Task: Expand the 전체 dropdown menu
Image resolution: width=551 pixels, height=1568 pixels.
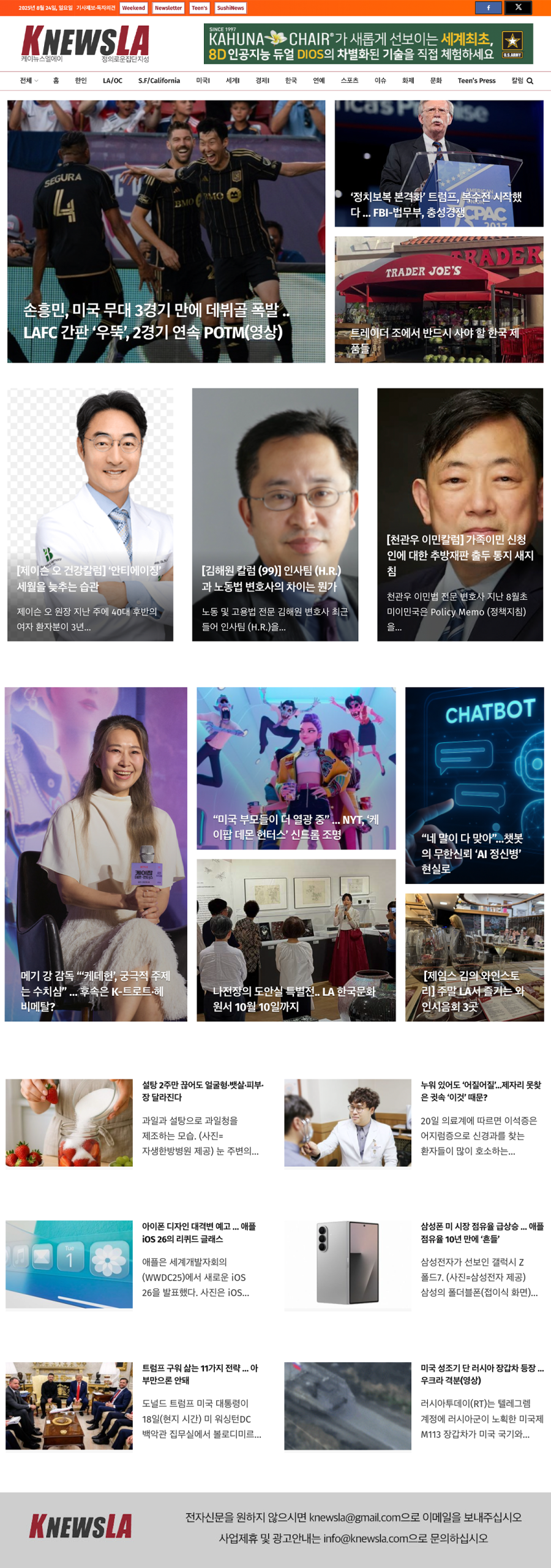Action: [x=28, y=81]
